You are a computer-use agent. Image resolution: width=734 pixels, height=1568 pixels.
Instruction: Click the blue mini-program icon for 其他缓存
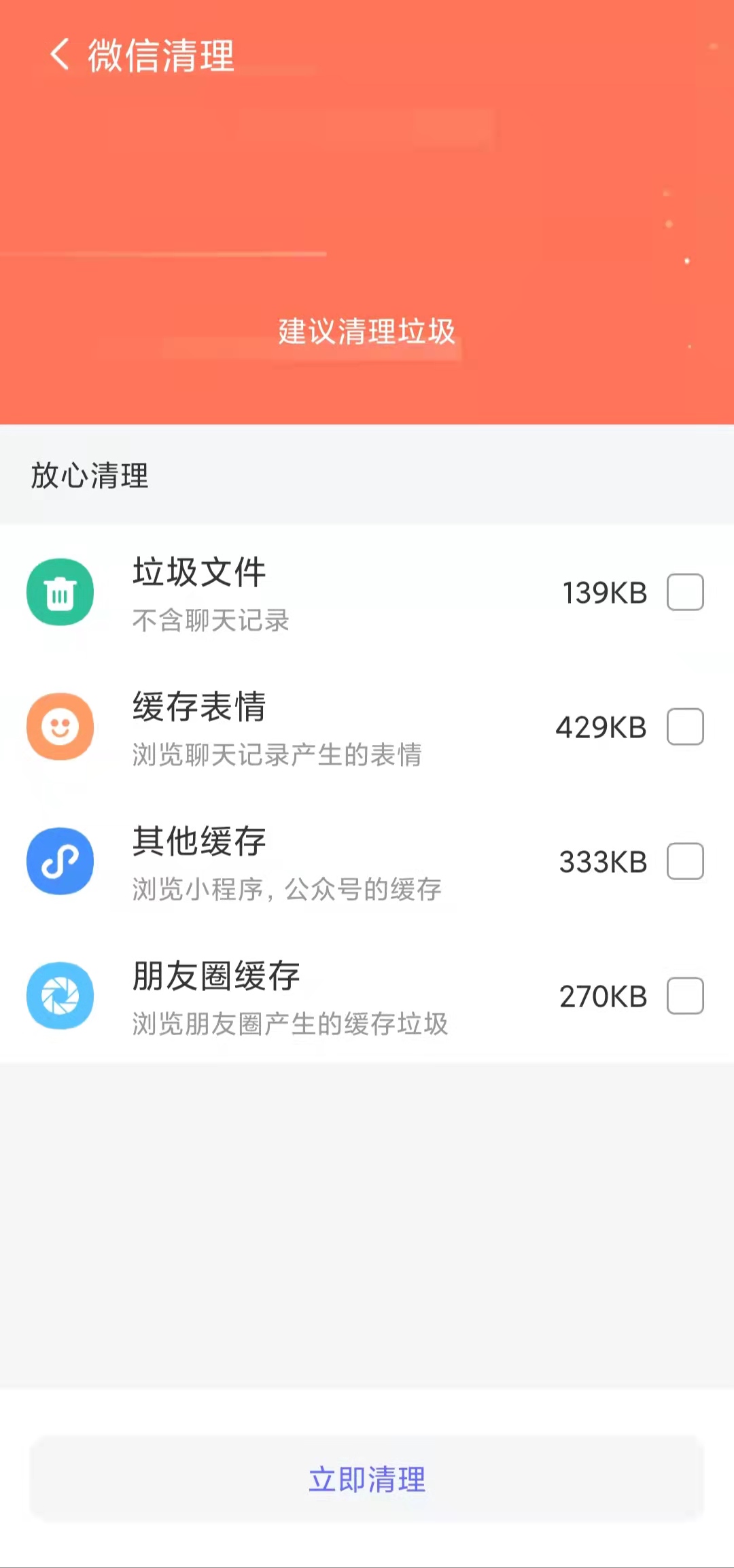pyautogui.click(x=60, y=861)
